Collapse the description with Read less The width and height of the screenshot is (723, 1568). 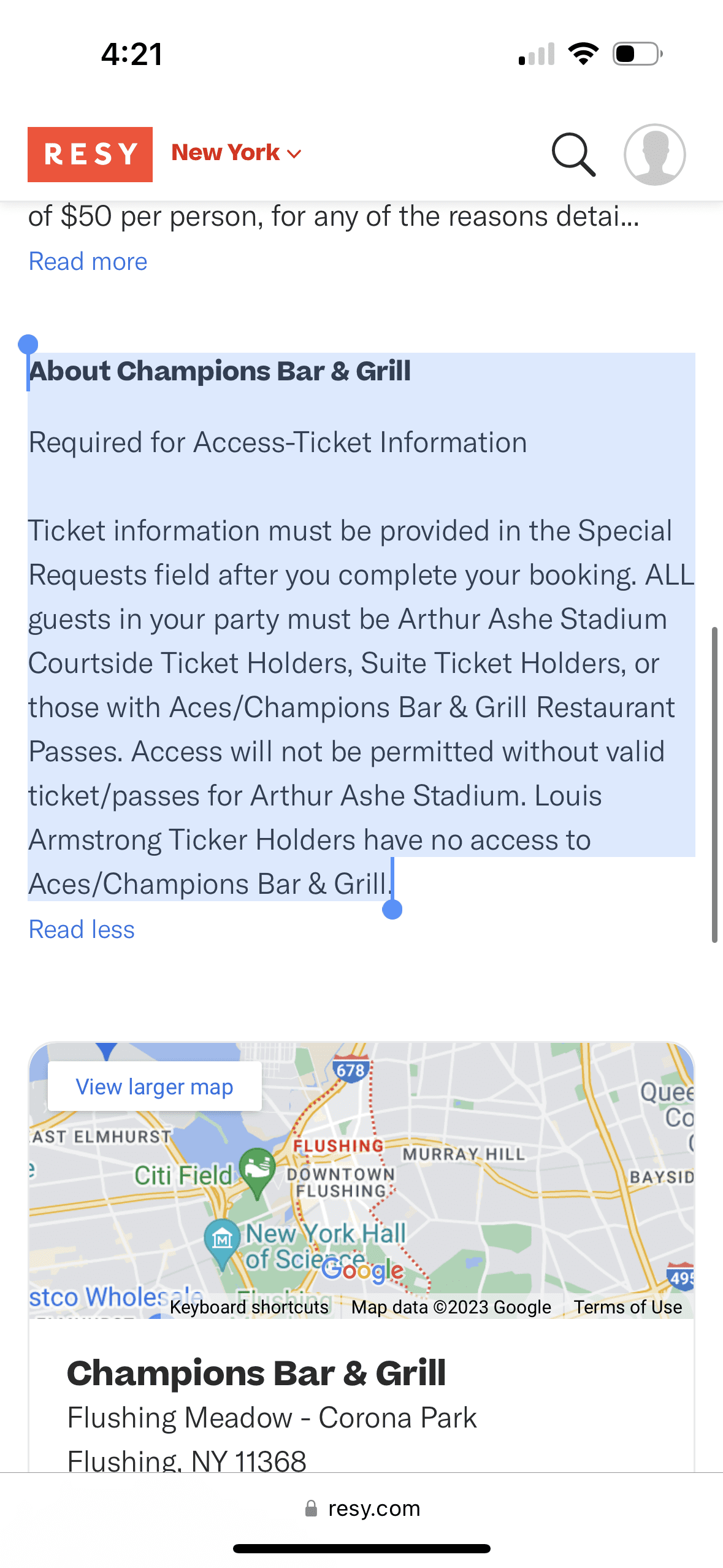82,929
